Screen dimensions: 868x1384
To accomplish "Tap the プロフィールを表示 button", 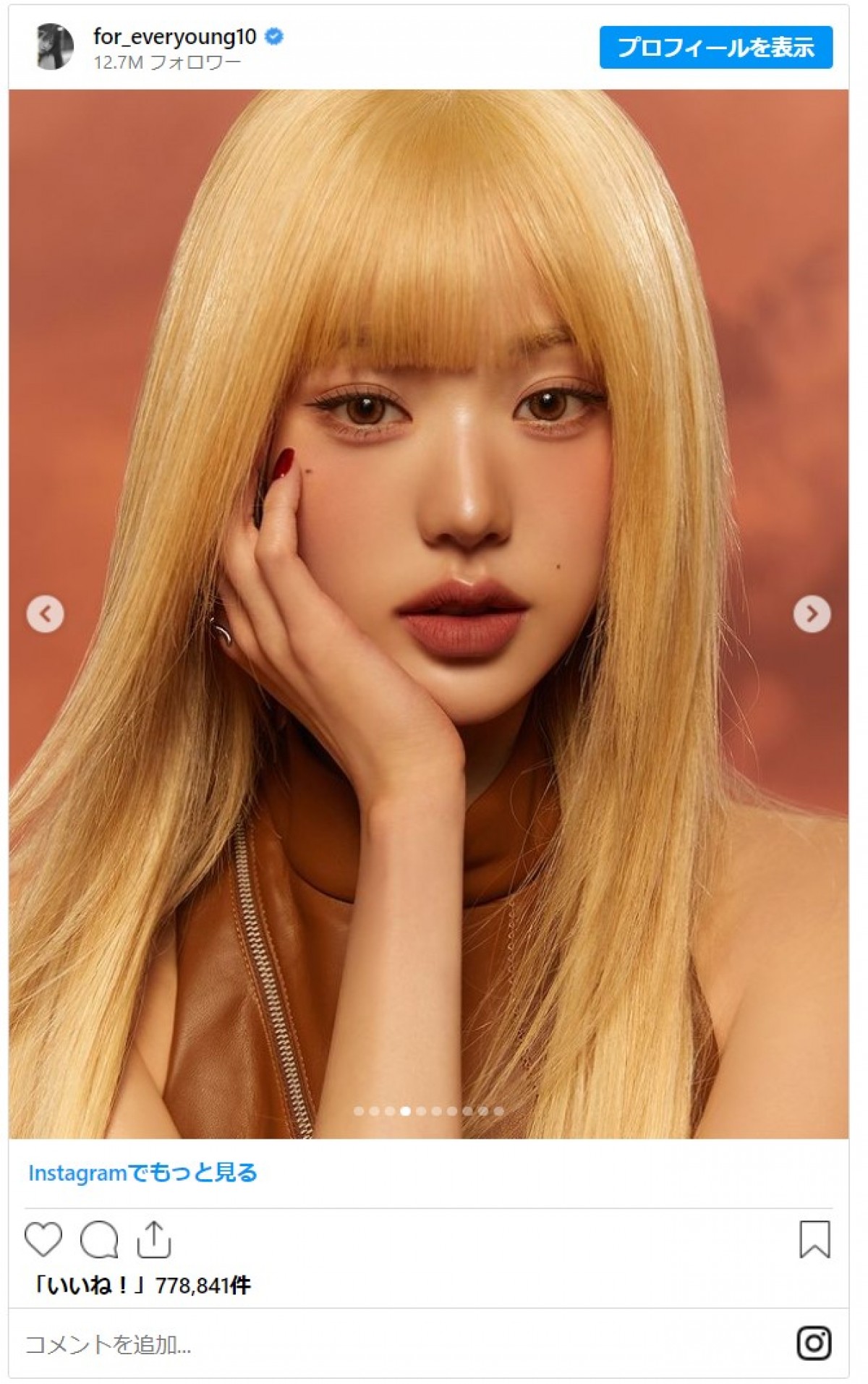I will click(715, 48).
